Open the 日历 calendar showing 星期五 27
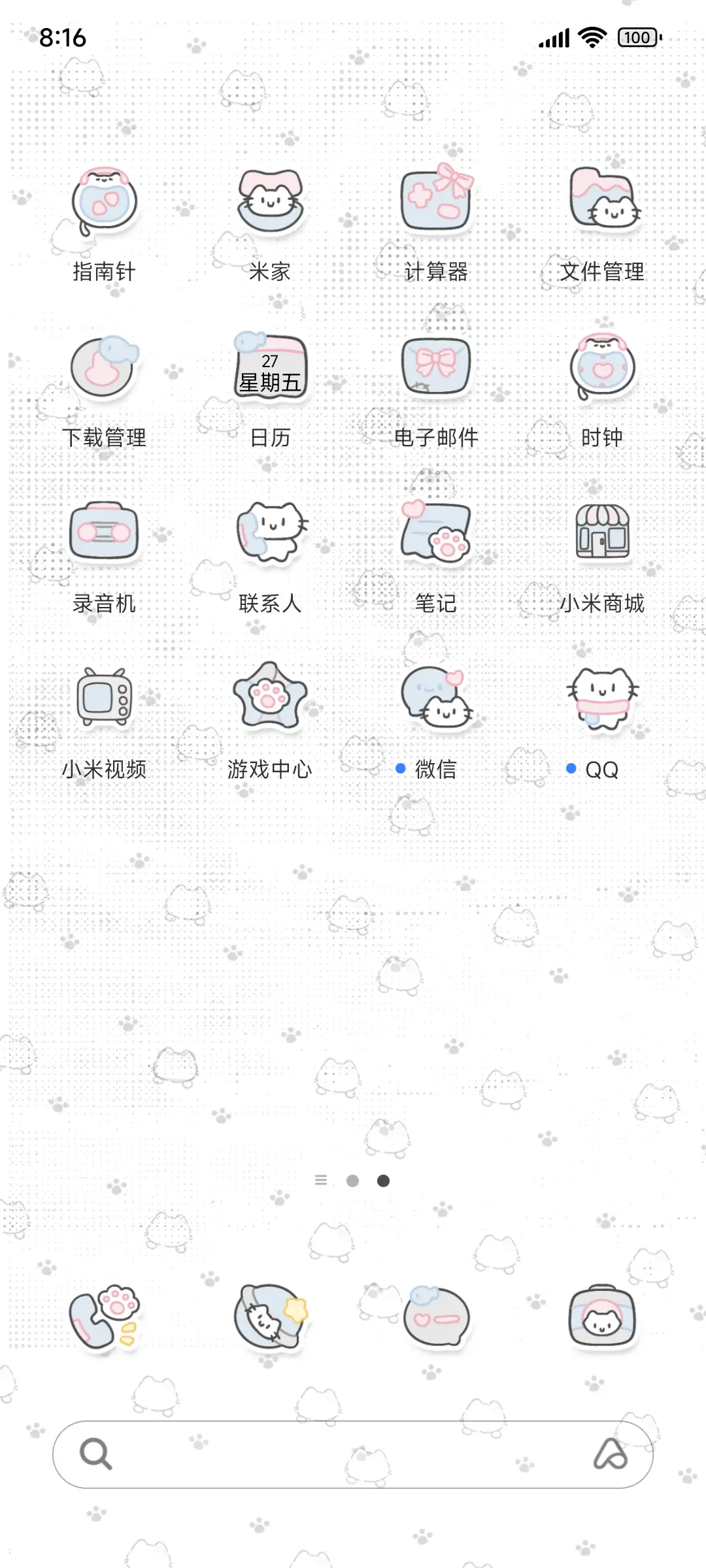Viewport: 706px width, 1568px height. 270,367
